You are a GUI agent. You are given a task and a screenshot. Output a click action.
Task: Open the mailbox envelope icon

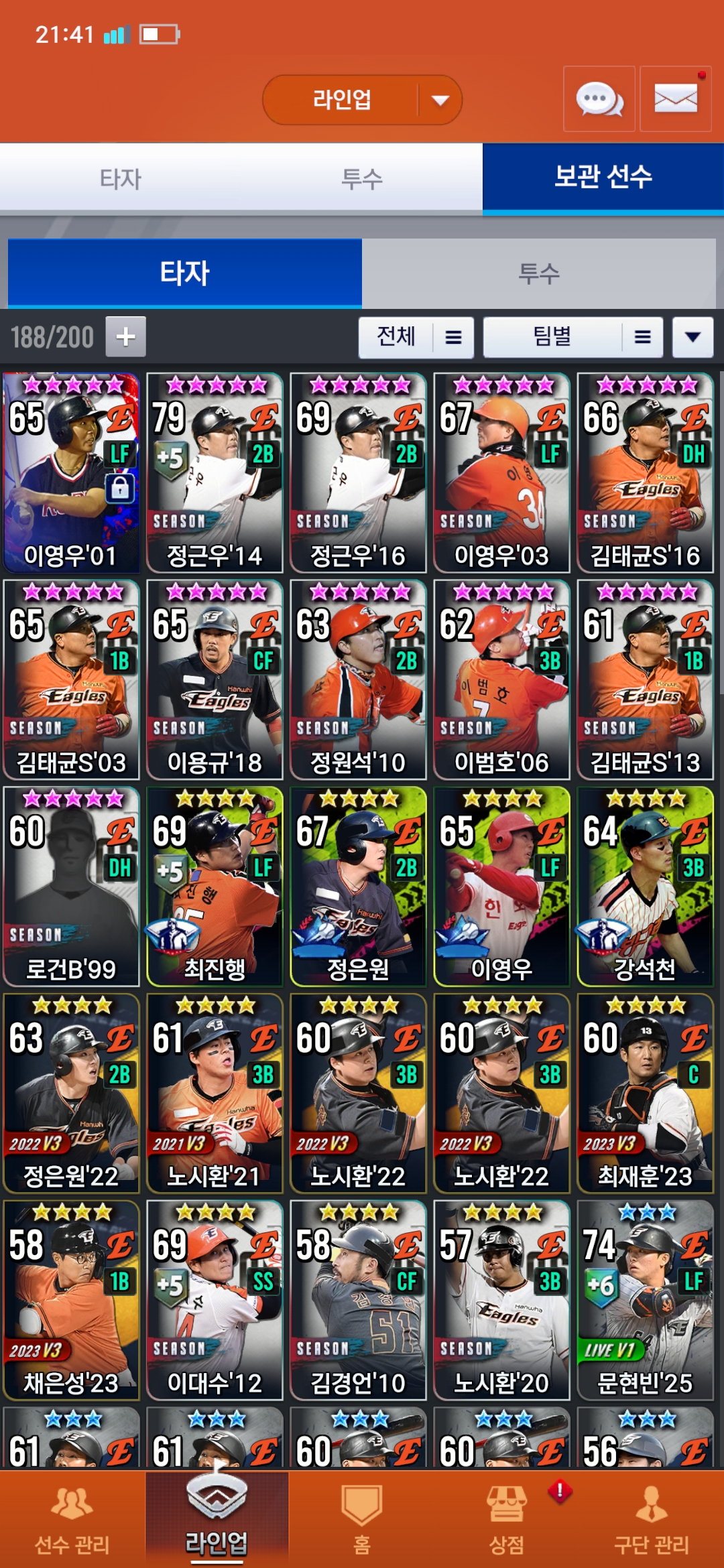coord(676,99)
